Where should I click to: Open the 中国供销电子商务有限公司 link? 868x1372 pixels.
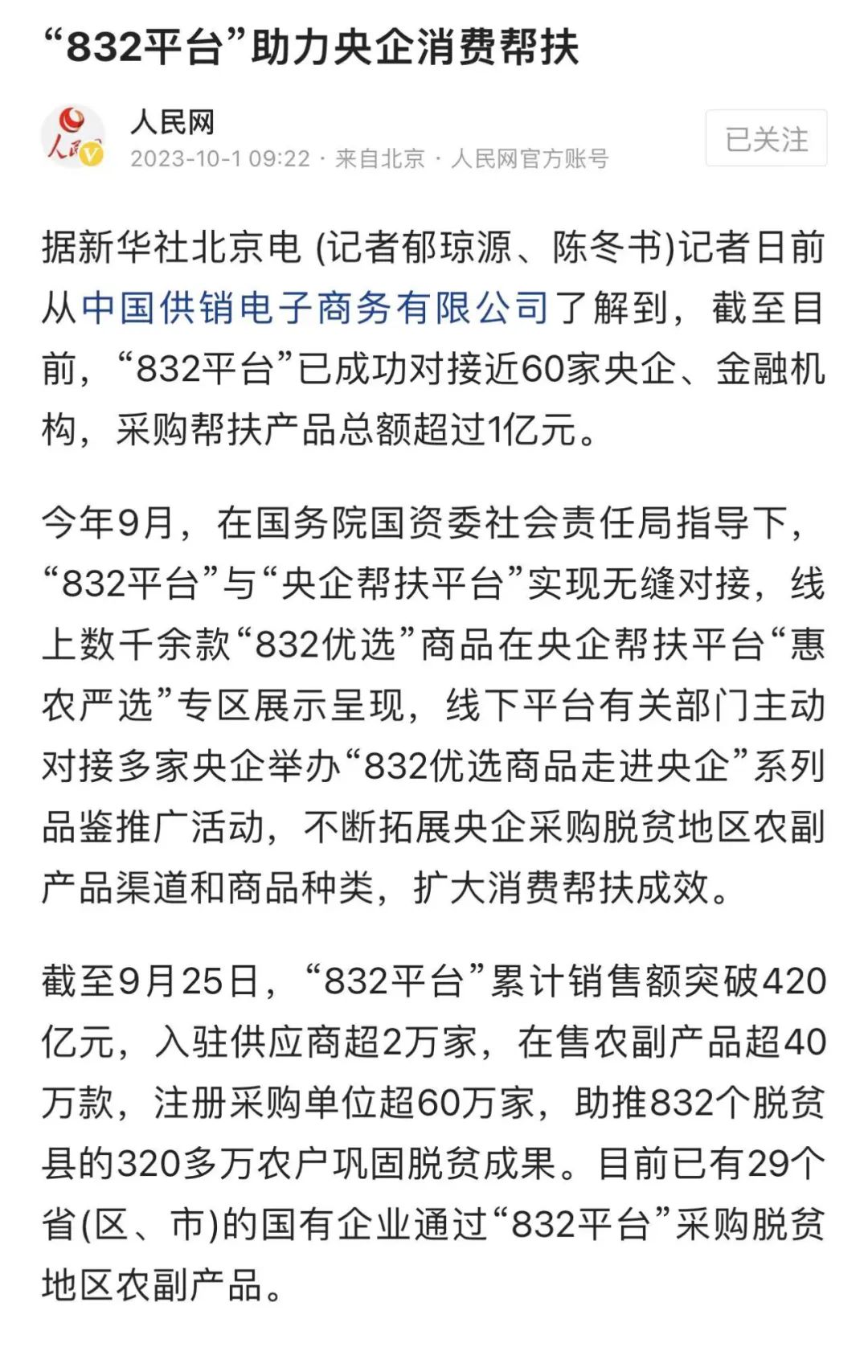pos(315,309)
